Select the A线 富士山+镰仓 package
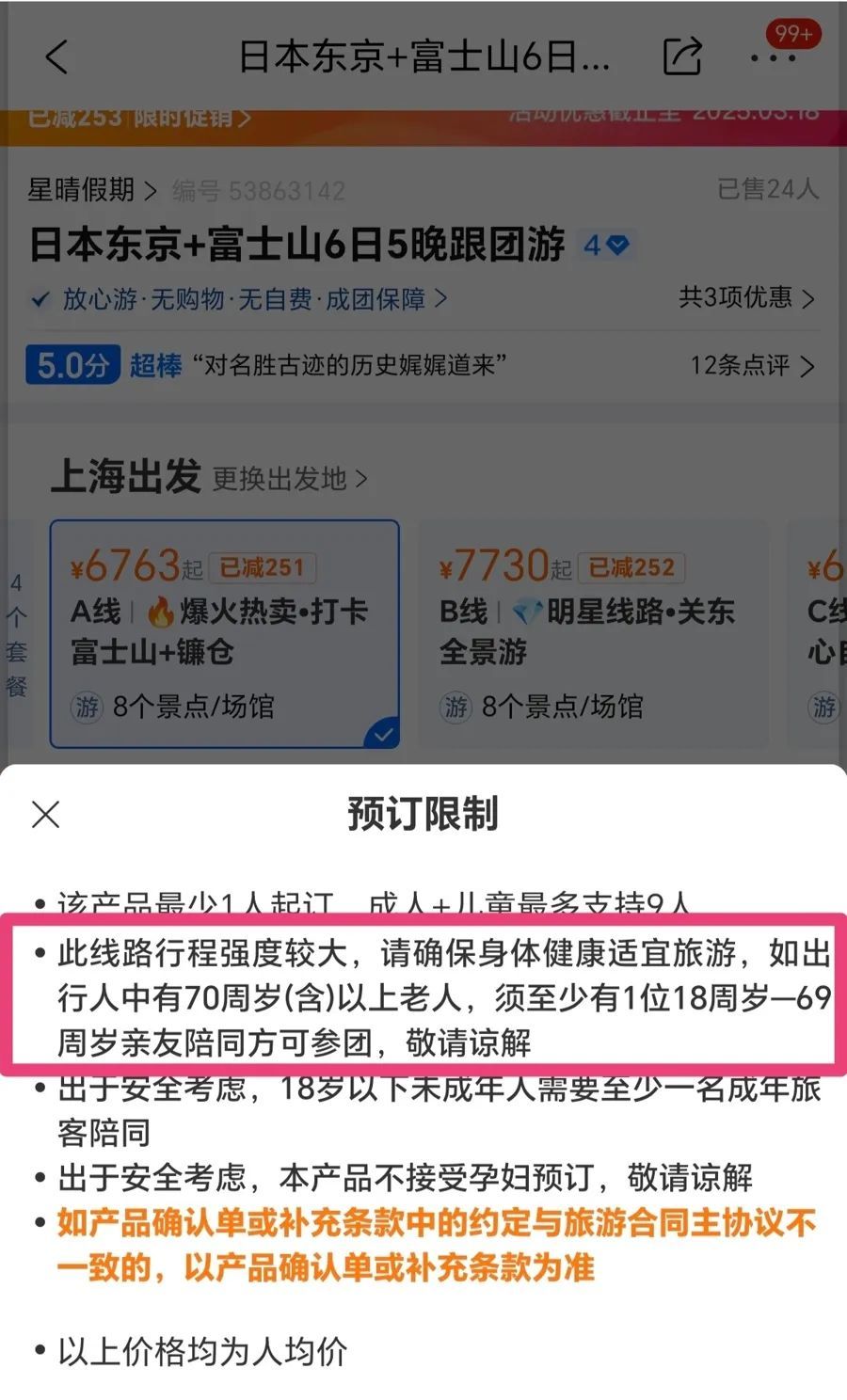Viewport: 847px width, 1400px height. click(225, 634)
